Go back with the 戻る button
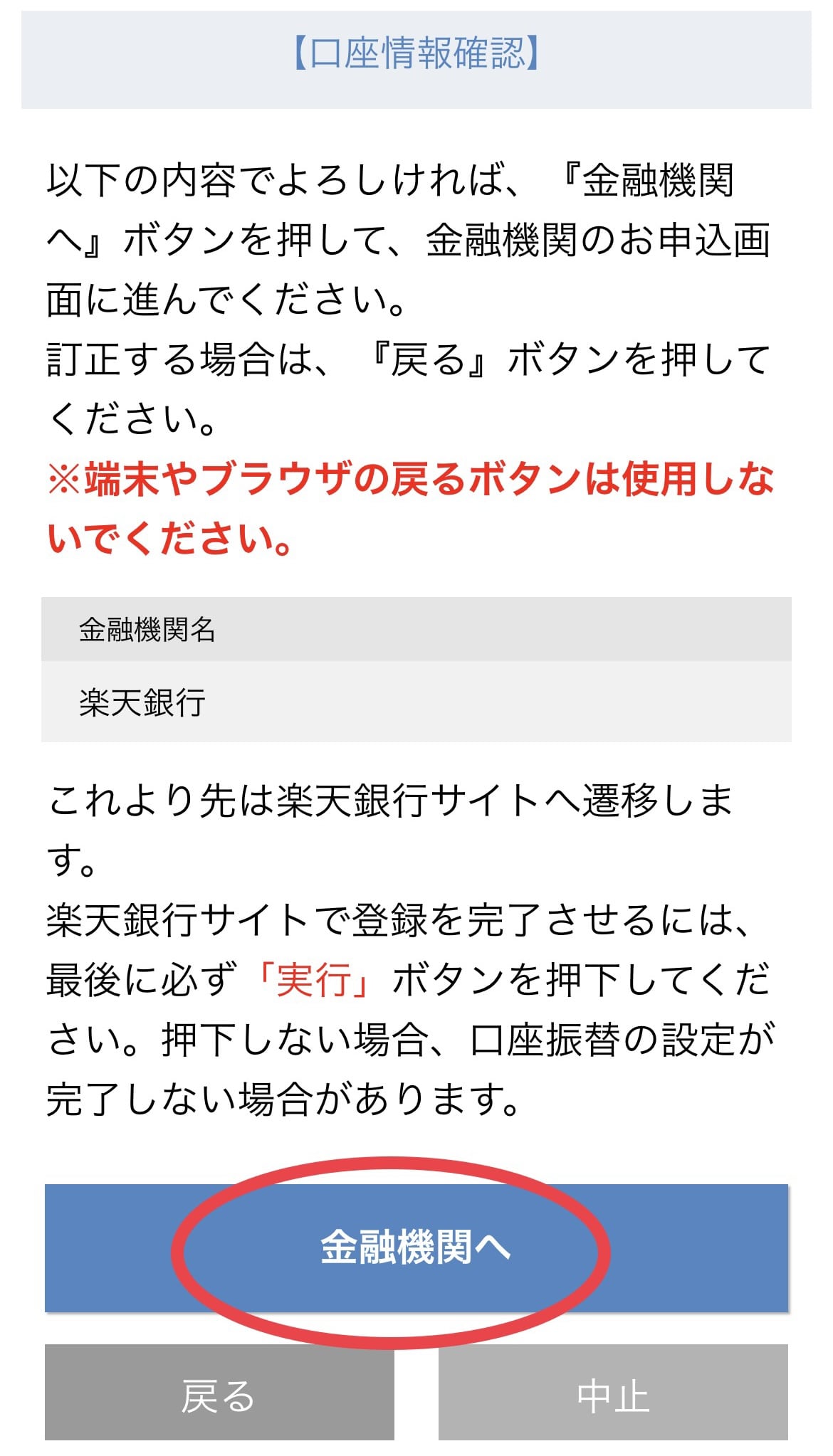The width and height of the screenshot is (833, 1456). [x=219, y=1392]
